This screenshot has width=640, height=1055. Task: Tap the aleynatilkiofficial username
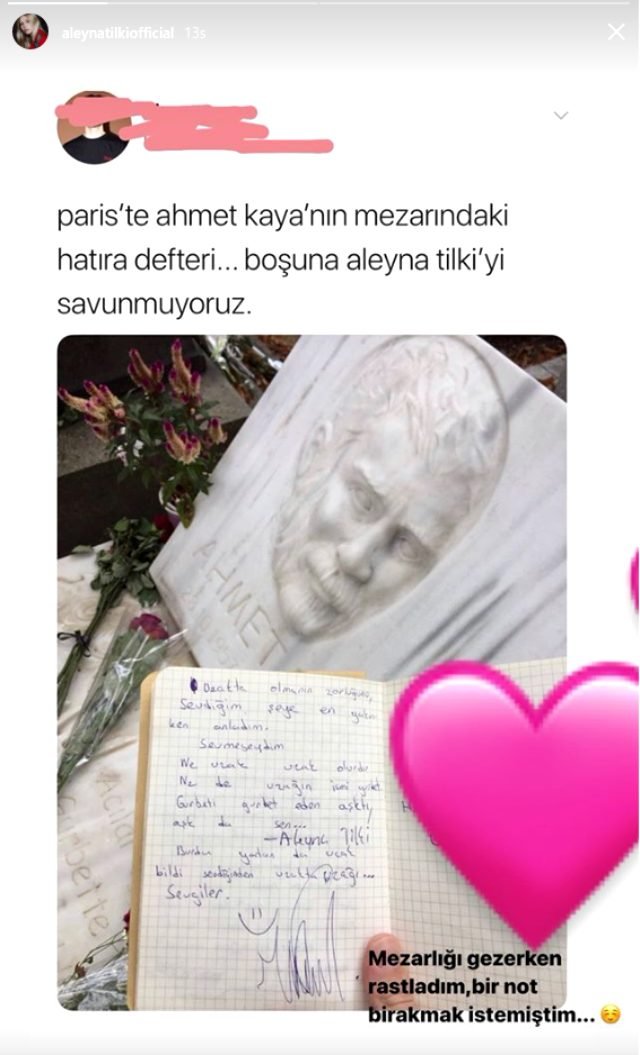click(117, 33)
